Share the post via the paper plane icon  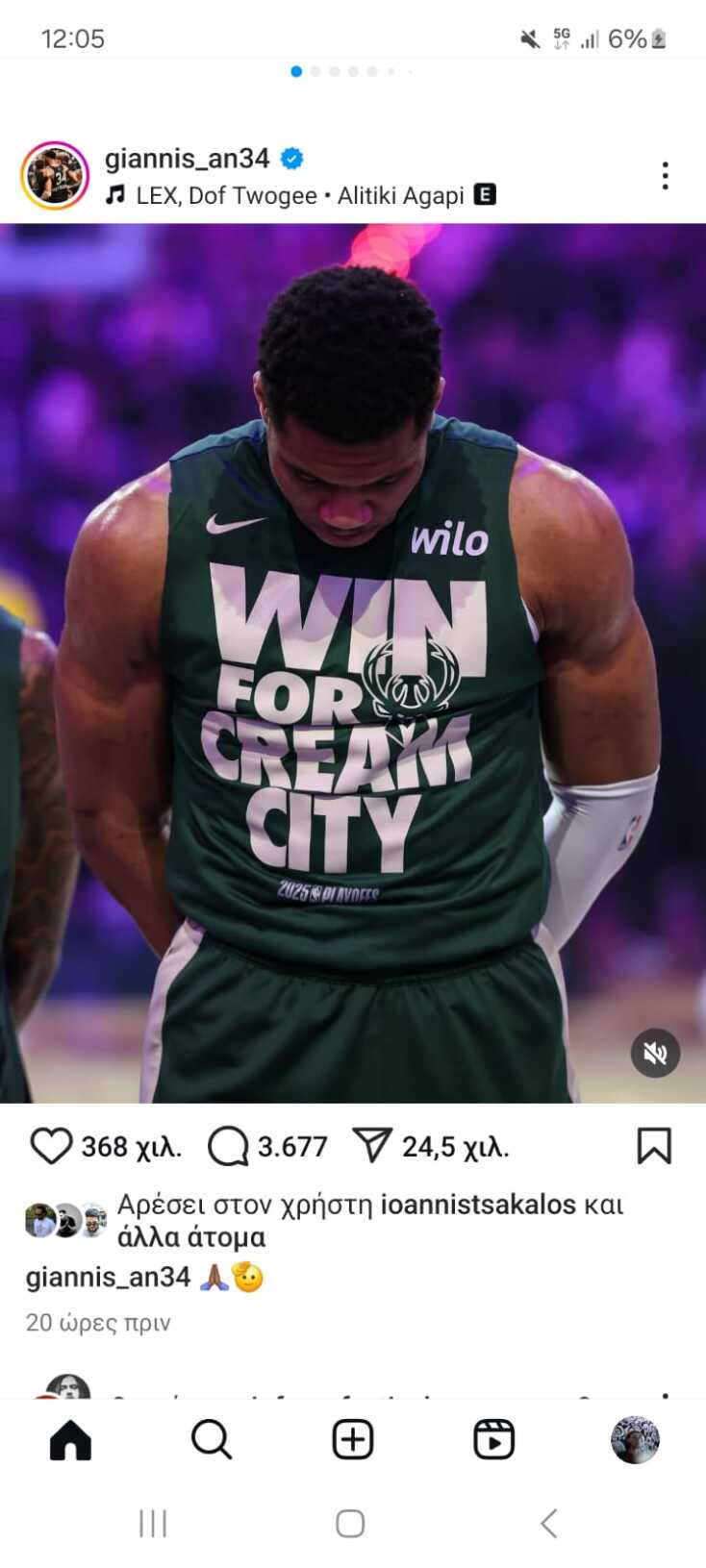click(x=371, y=1145)
